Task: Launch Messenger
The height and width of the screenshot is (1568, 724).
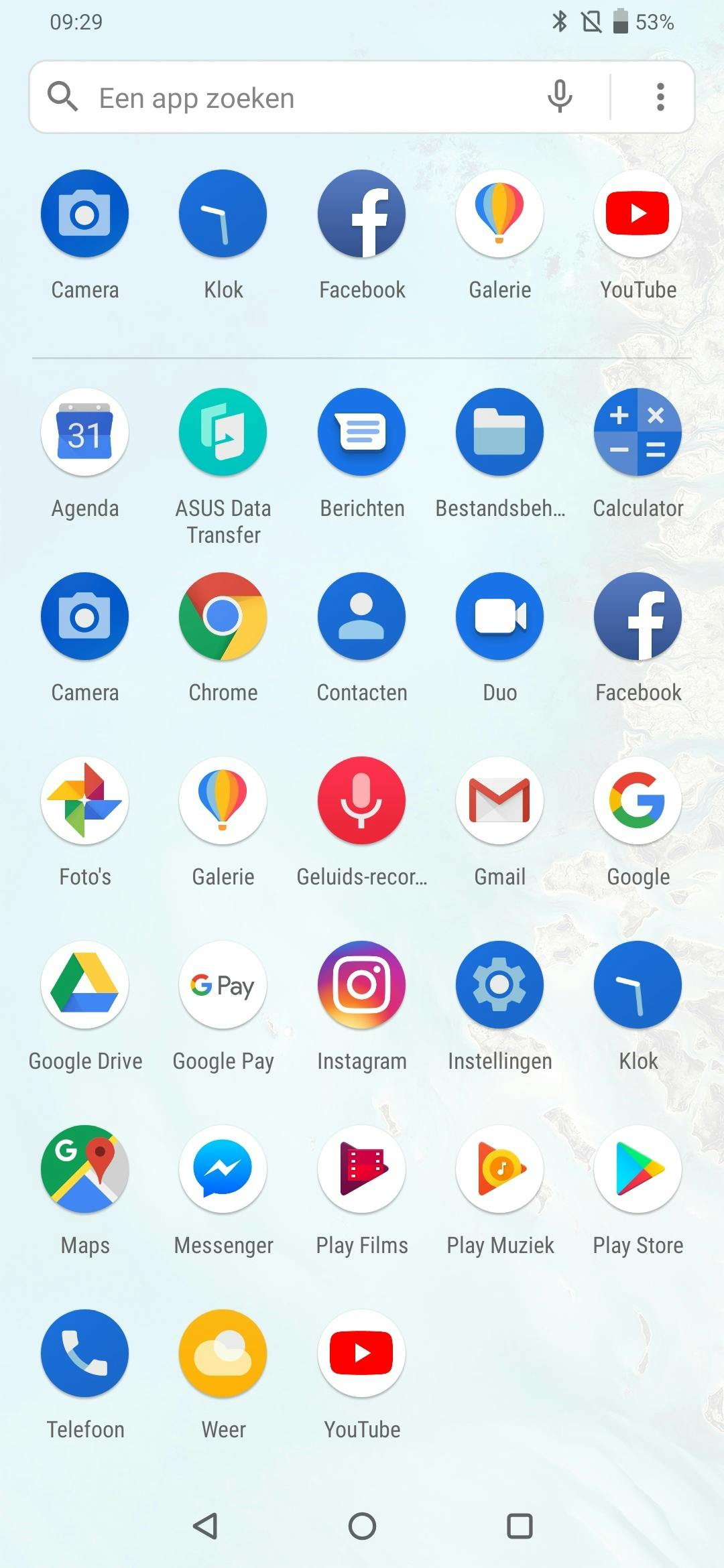Action: click(223, 1169)
